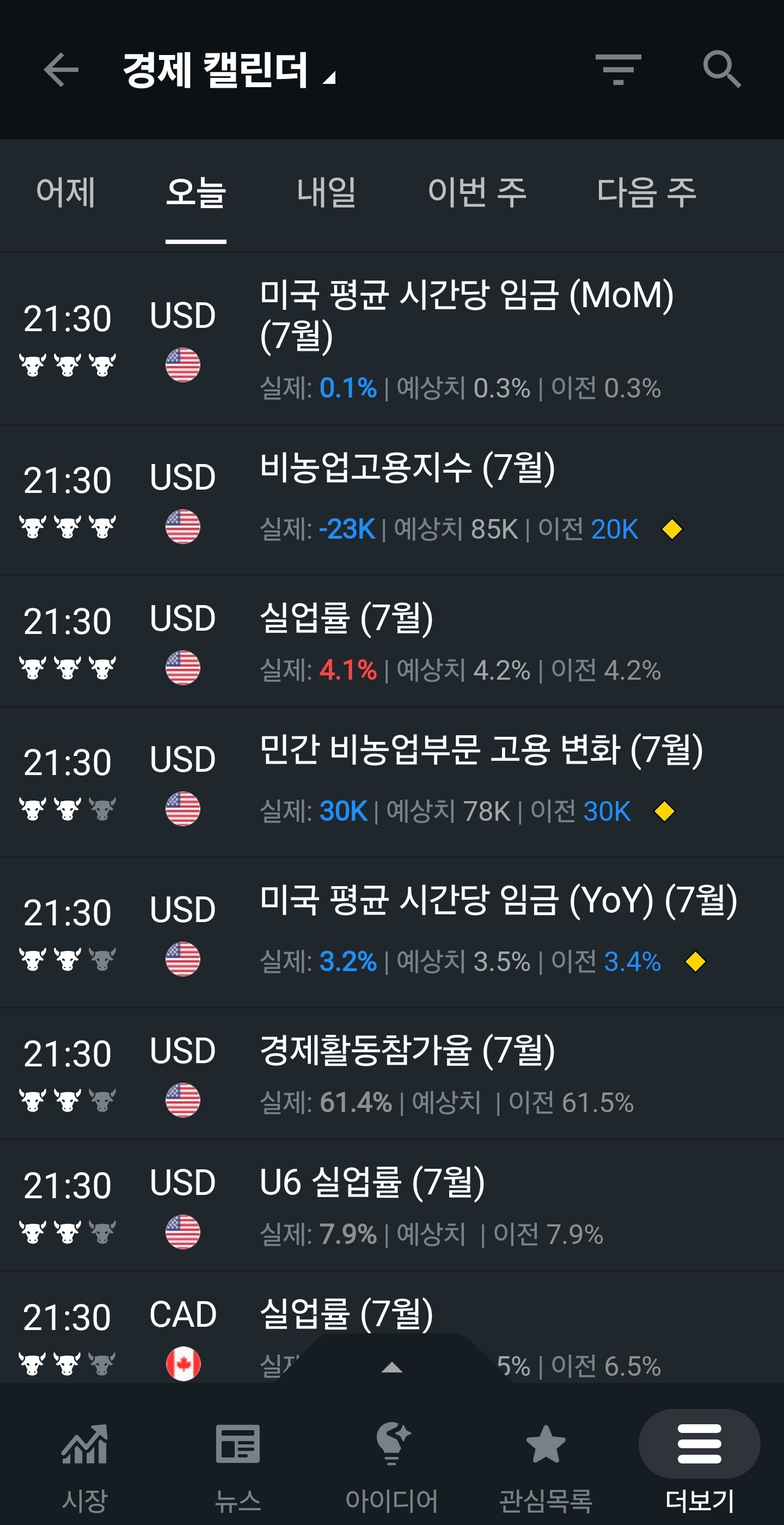The height and width of the screenshot is (1525, 784).
Task: Go back using the arrow icon
Action: pos(62,70)
